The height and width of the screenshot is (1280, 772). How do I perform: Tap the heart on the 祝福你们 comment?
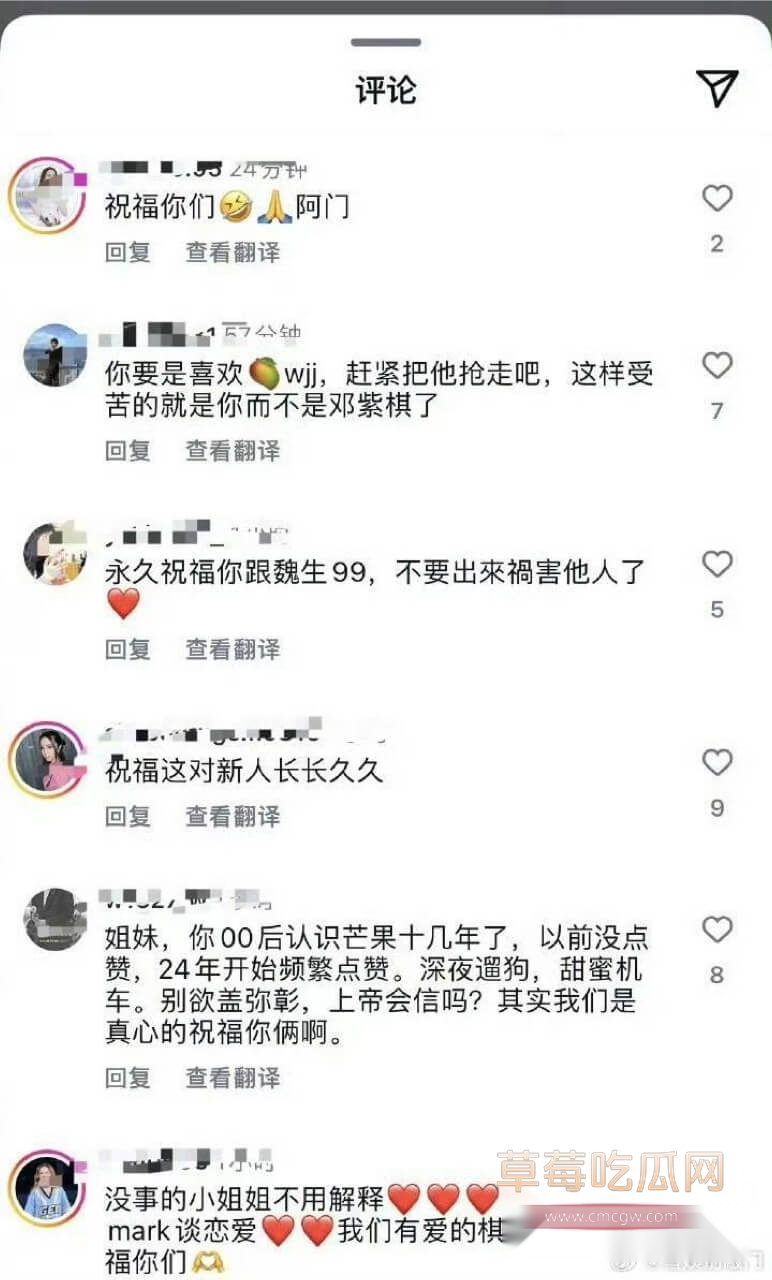tap(717, 198)
